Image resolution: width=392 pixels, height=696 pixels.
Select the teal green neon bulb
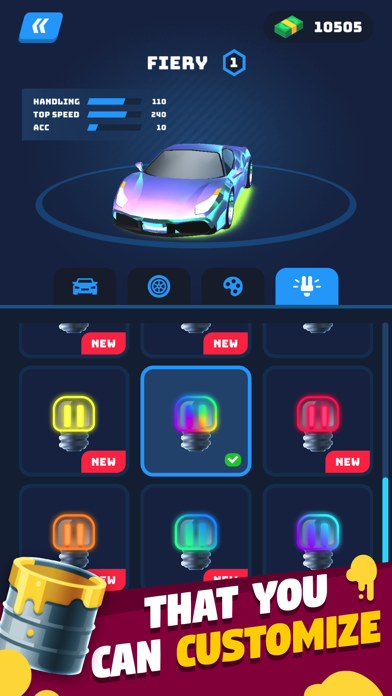click(196, 537)
